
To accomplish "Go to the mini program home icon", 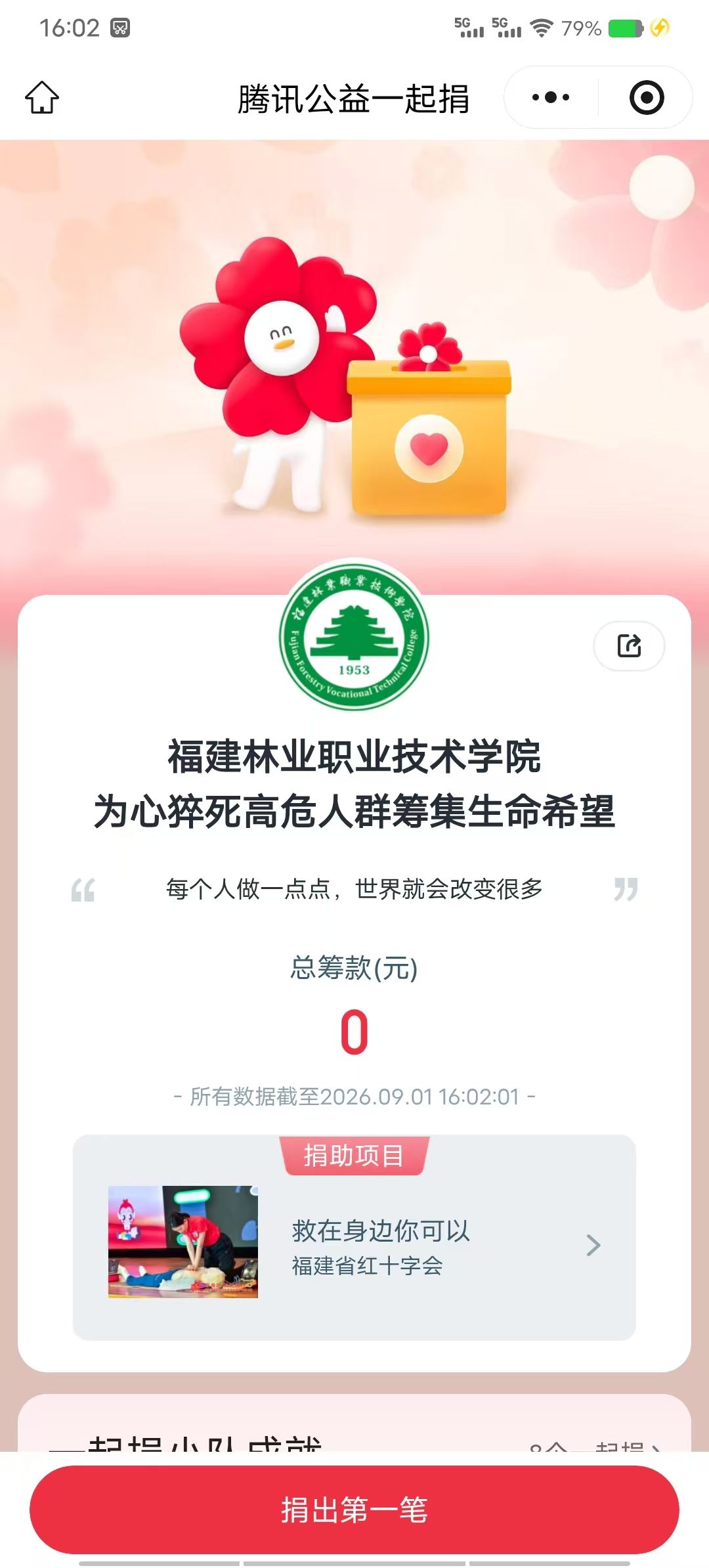I will 42,97.
